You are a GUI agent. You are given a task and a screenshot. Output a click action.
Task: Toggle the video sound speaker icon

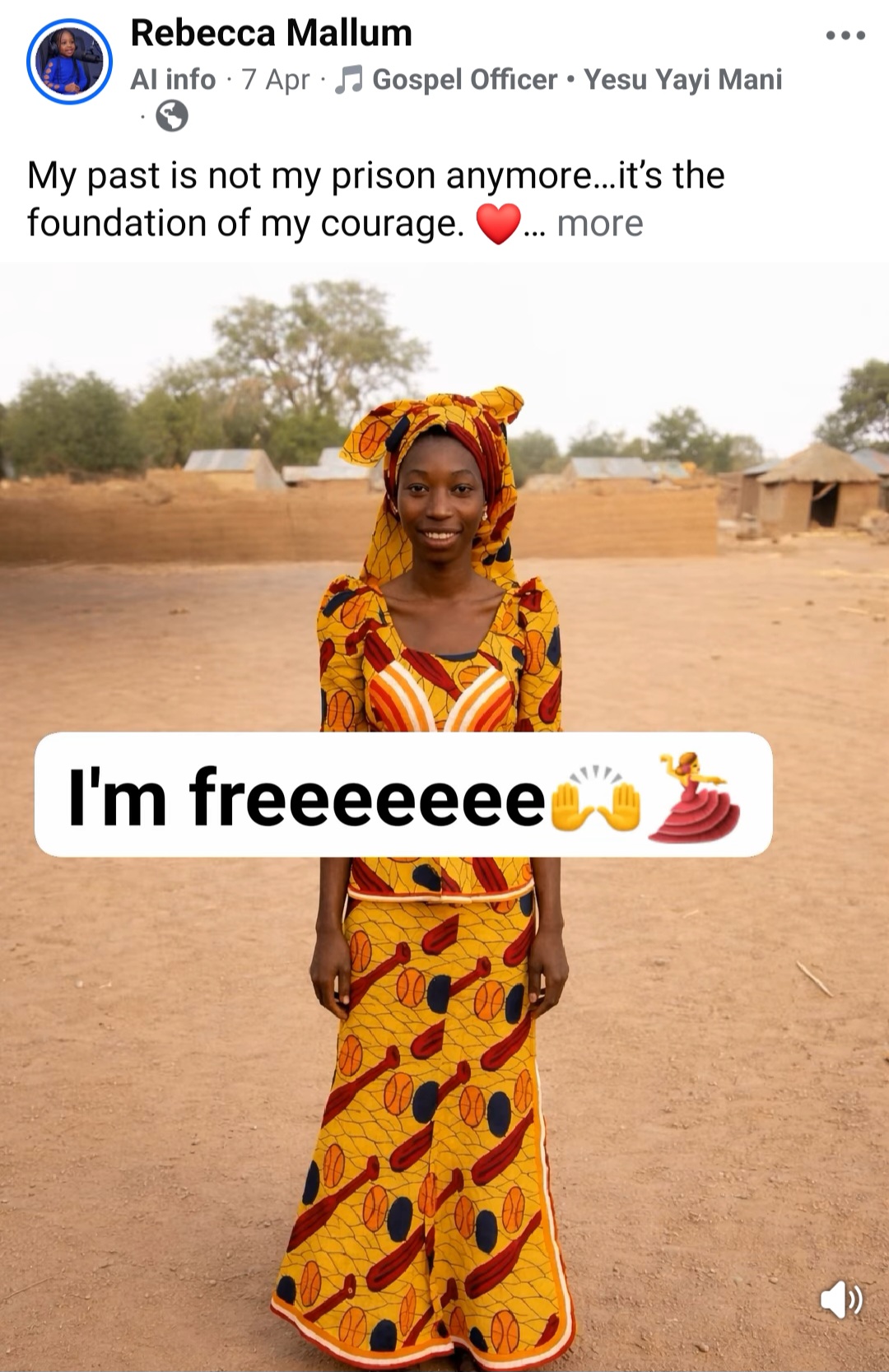(840, 1300)
